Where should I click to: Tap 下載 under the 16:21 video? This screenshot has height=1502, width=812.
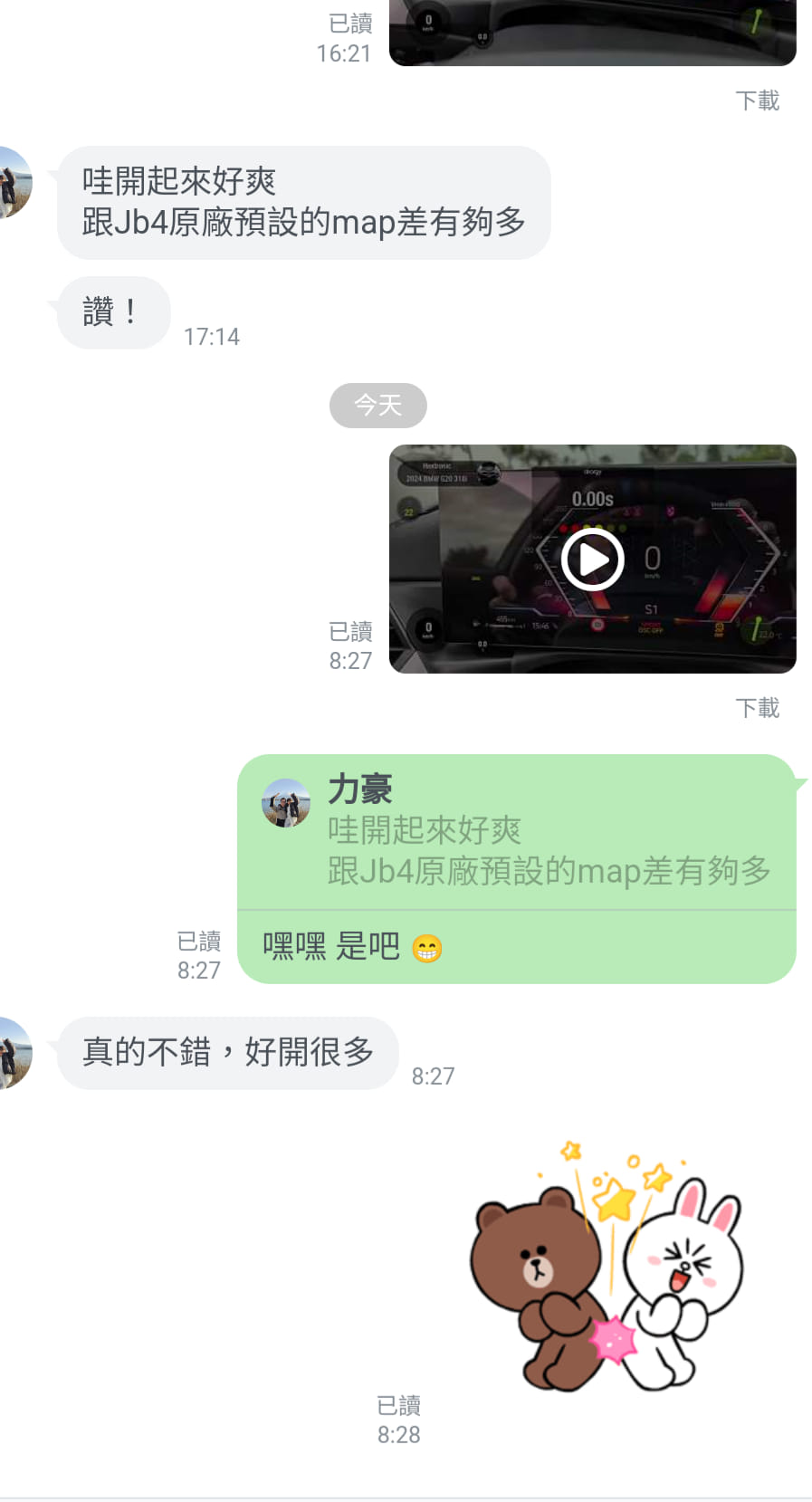tap(757, 100)
